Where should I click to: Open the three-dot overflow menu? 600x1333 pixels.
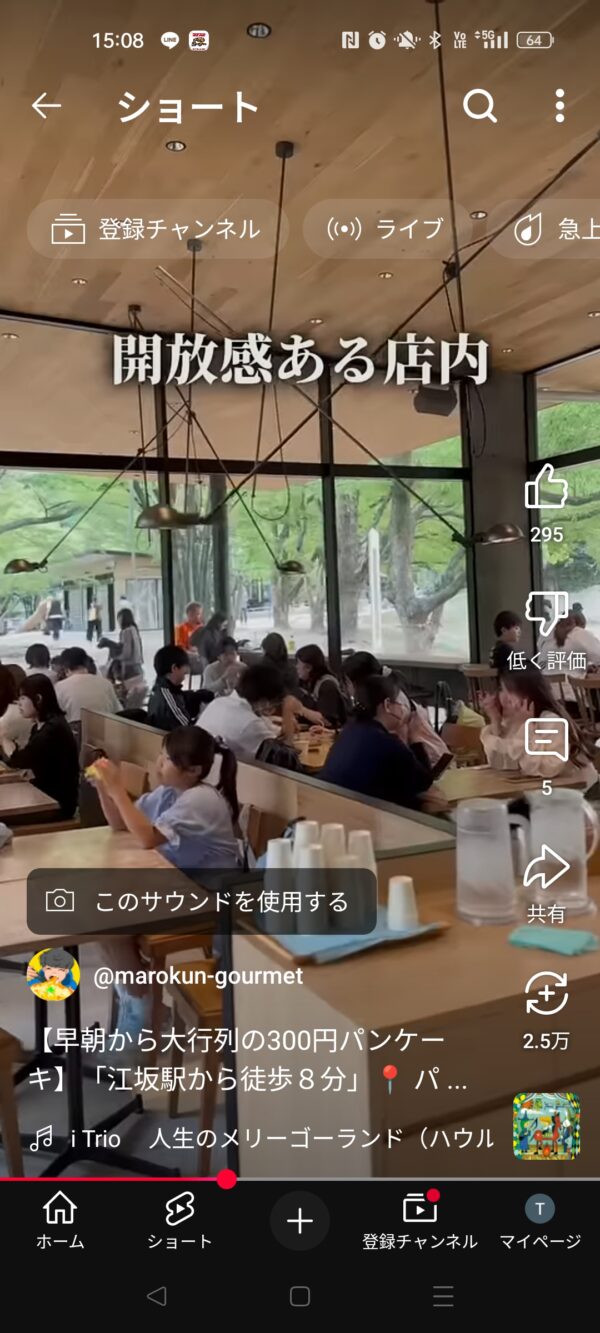(559, 106)
